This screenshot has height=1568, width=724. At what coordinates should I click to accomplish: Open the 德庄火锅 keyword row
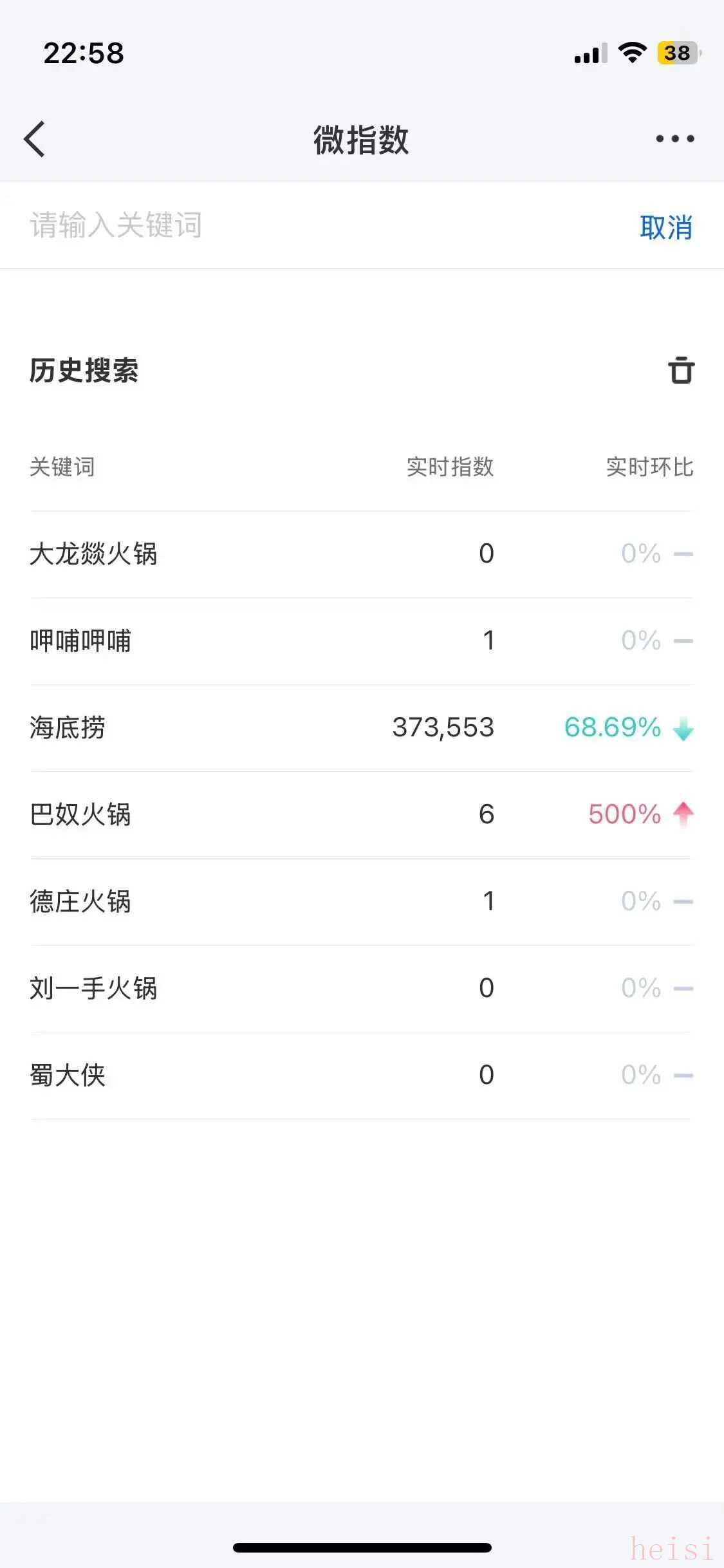[x=80, y=902]
